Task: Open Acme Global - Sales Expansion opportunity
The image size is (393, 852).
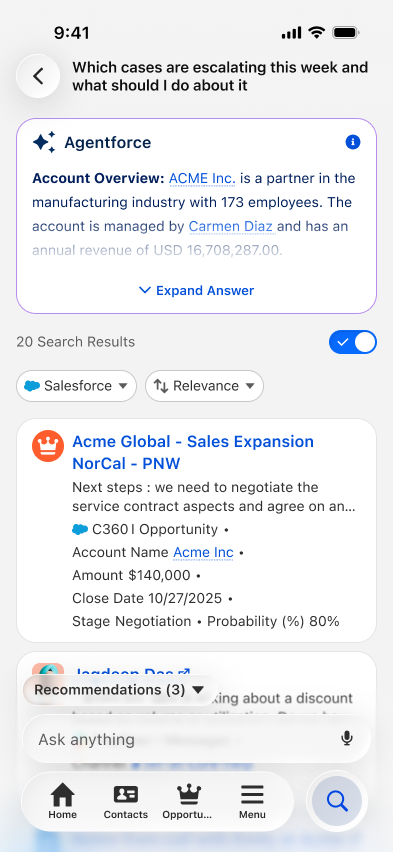Action: pyautogui.click(x=193, y=452)
